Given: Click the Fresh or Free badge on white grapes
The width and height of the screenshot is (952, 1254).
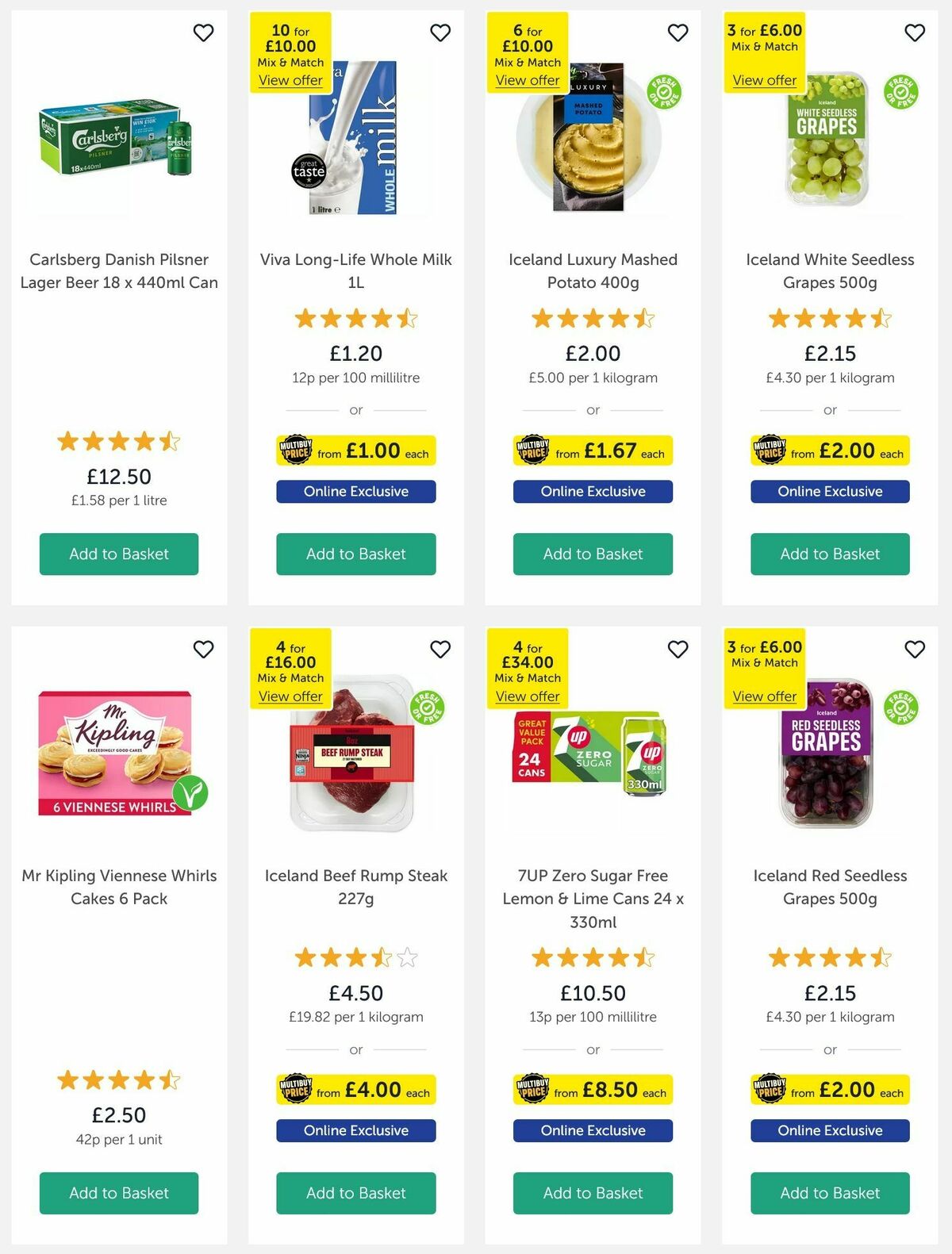Looking at the screenshot, I should (900, 94).
